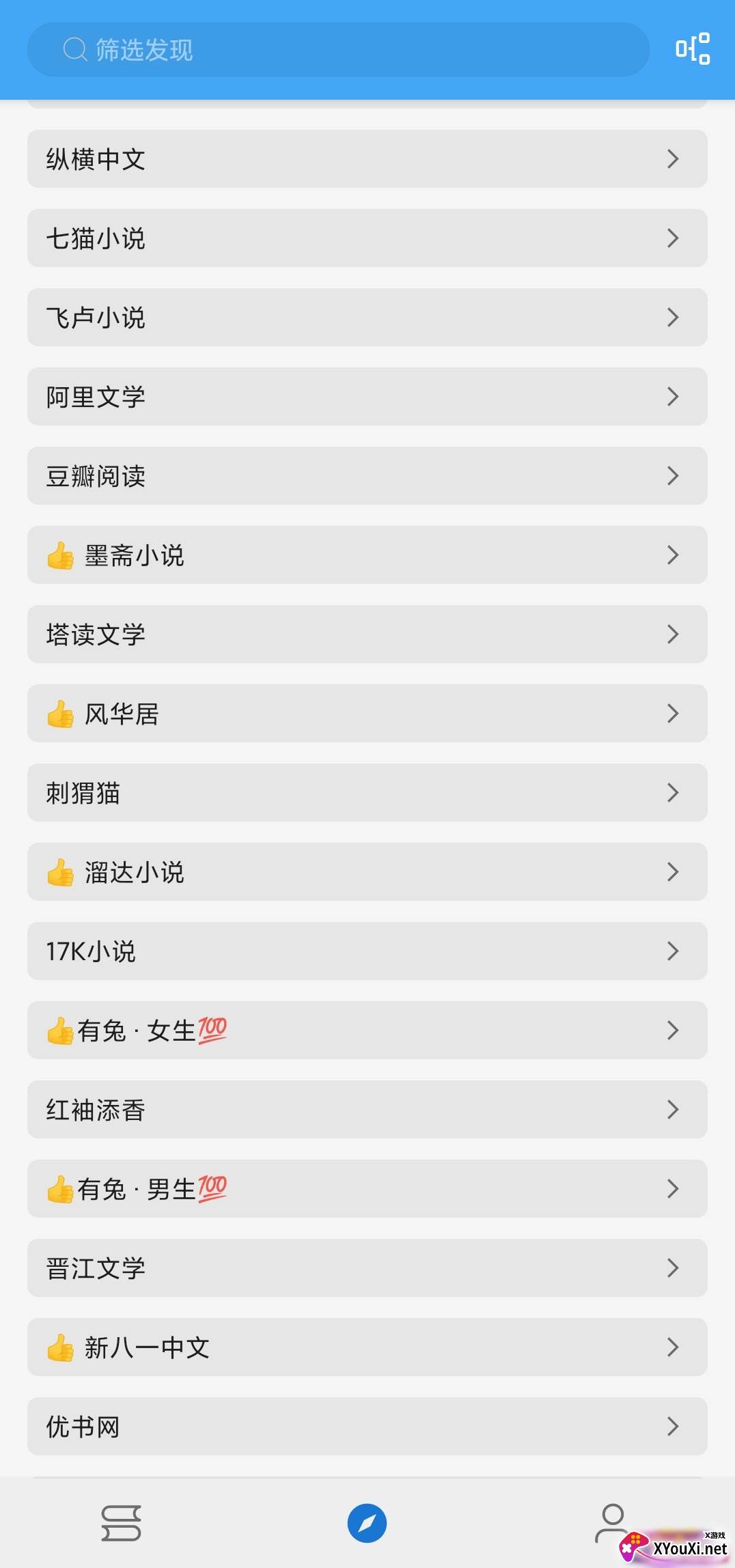735x1568 pixels.
Task: Open the 红袖添香 book source
Action: pyautogui.click(x=367, y=1110)
